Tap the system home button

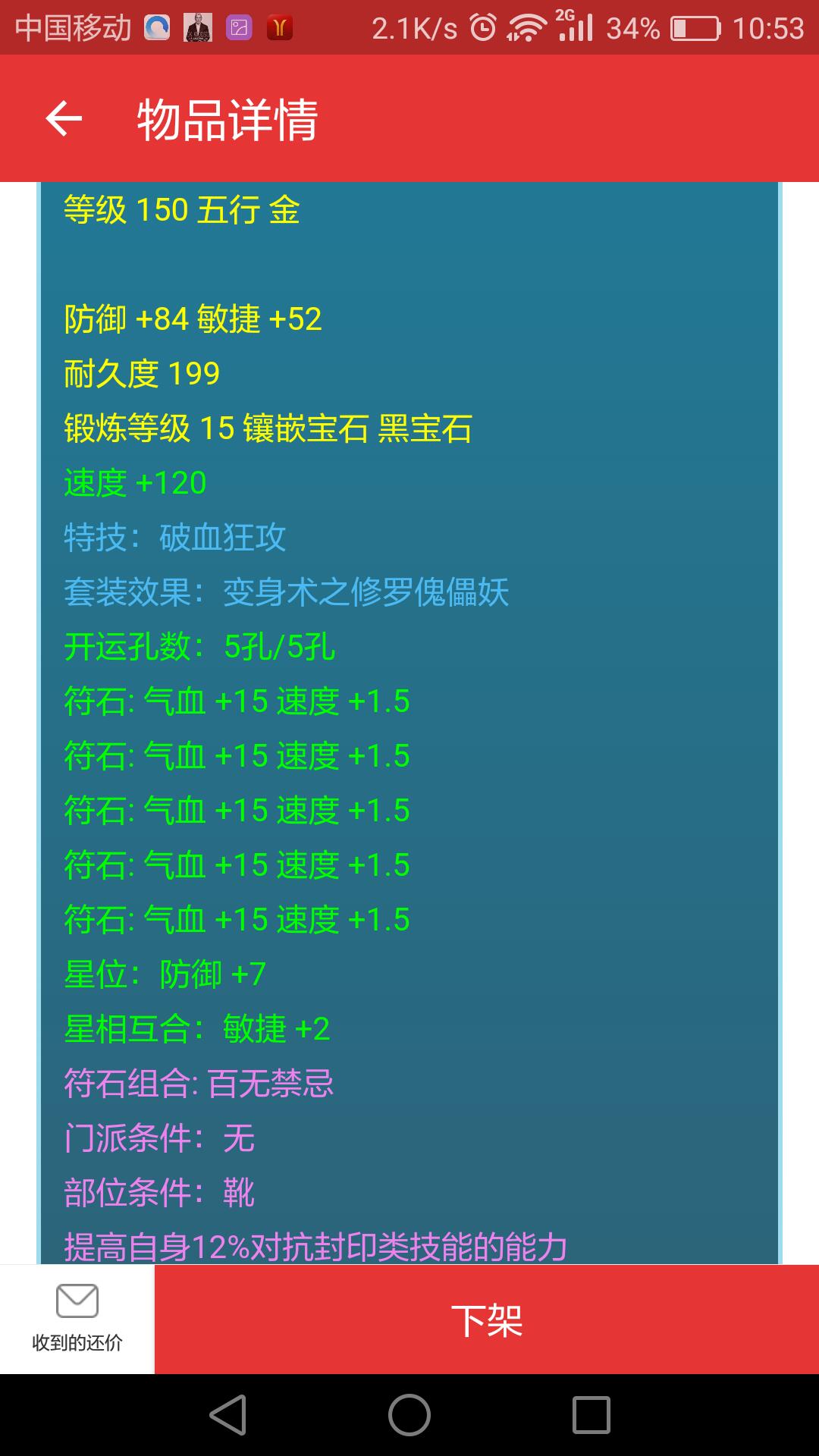point(409,1415)
